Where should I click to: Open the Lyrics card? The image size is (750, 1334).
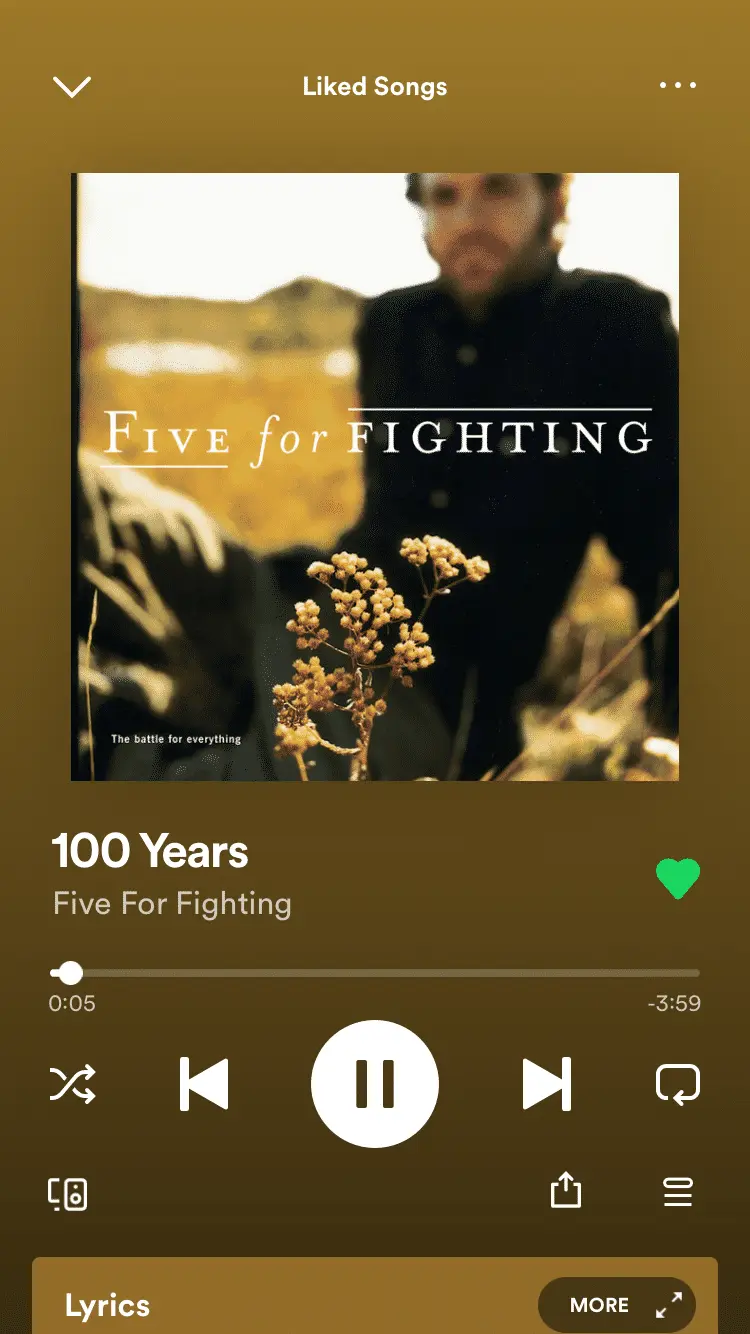108,1305
